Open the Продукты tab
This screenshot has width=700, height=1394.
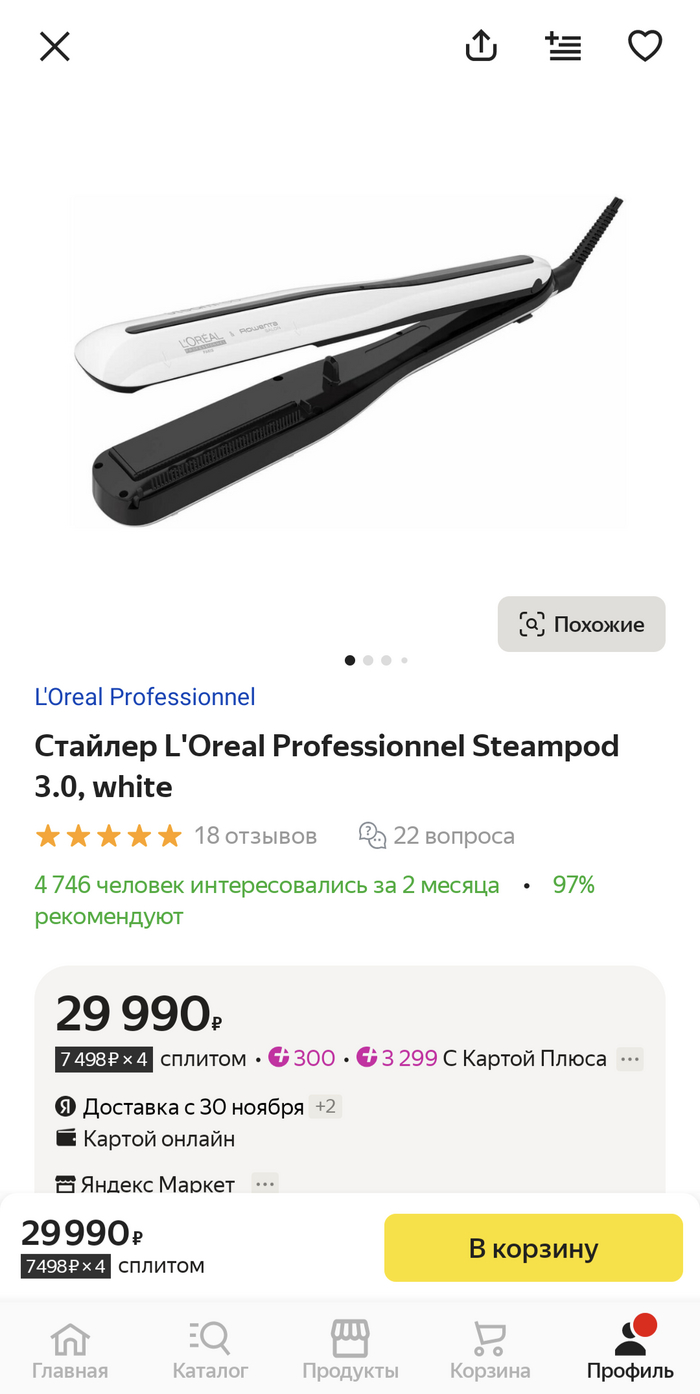(x=350, y=1350)
